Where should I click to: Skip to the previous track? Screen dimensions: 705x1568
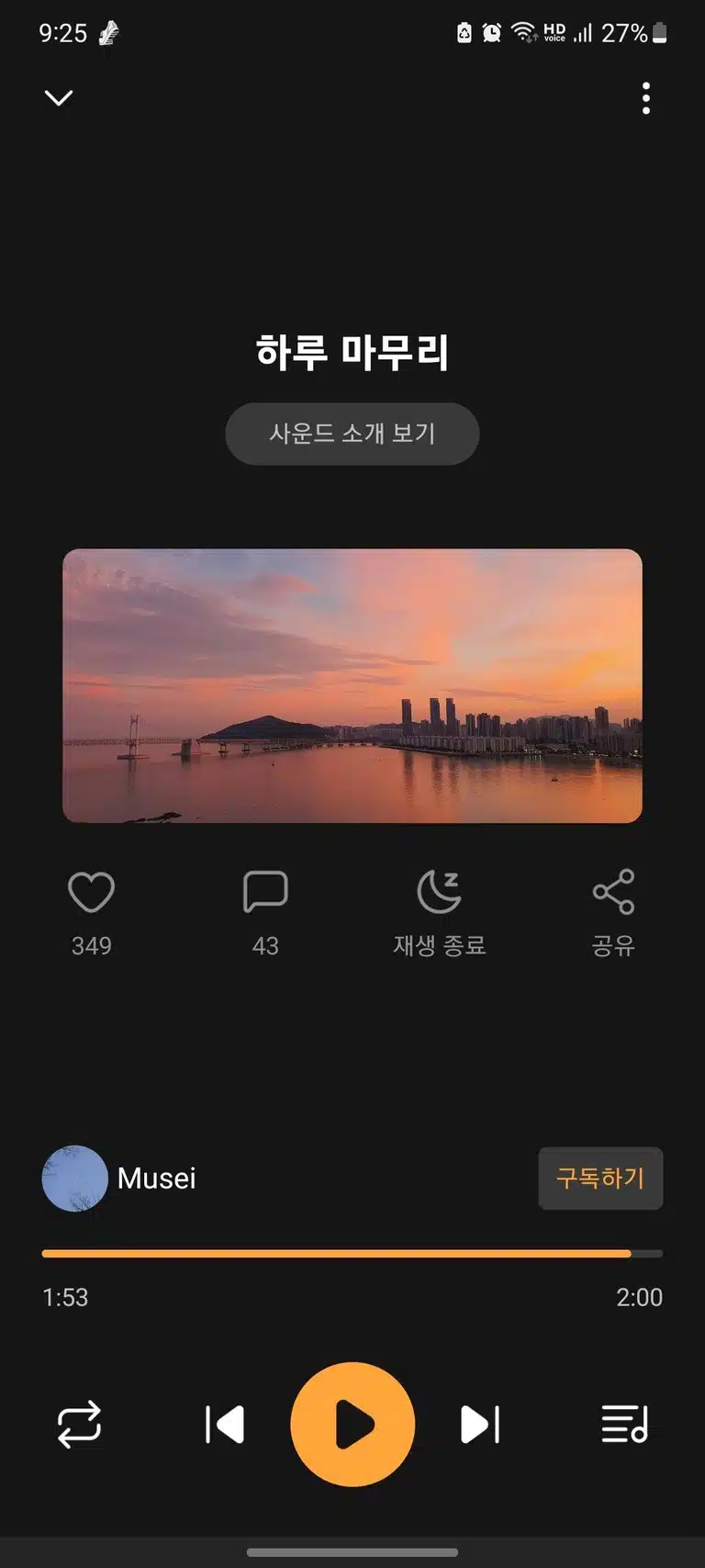pos(225,1425)
